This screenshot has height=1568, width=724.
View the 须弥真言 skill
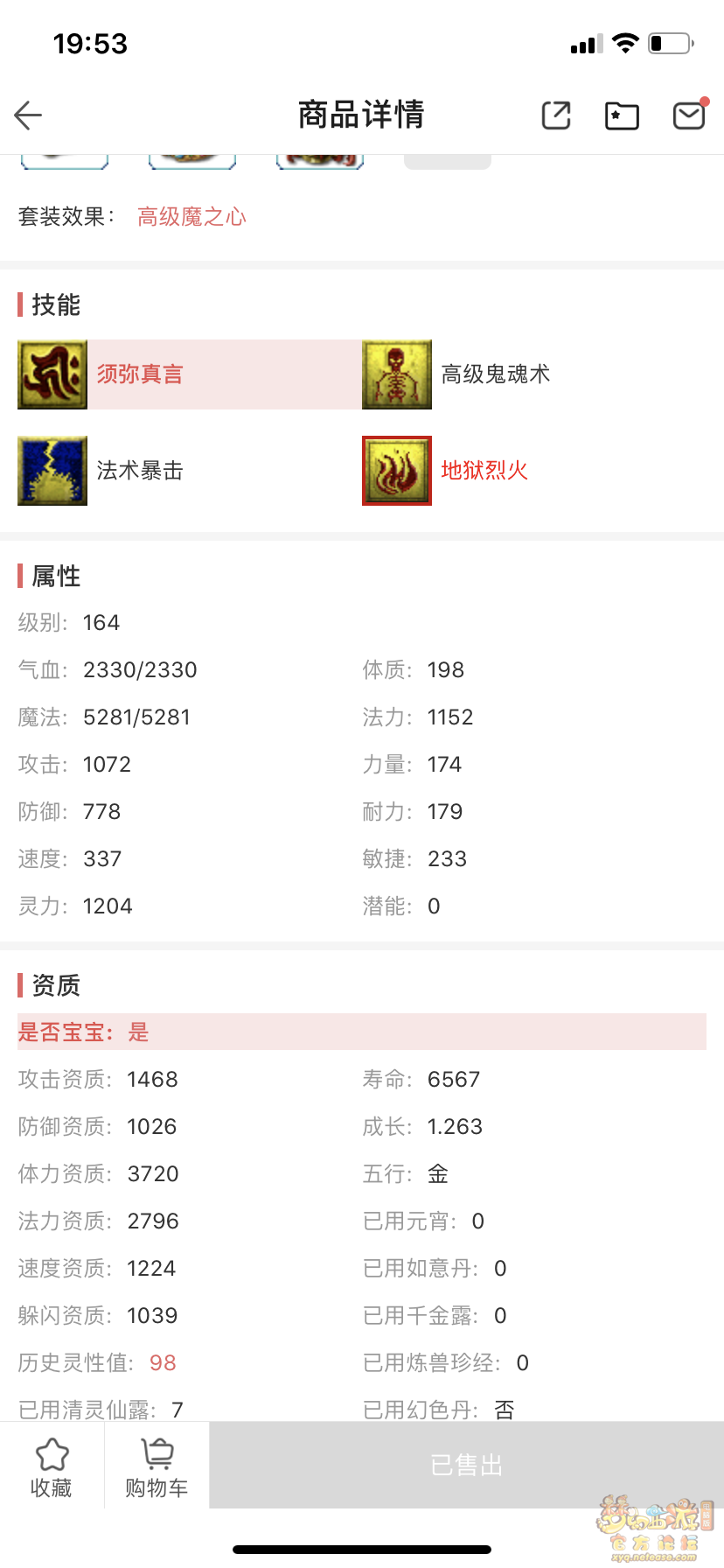pyautogui.click(x=140, y=374)
